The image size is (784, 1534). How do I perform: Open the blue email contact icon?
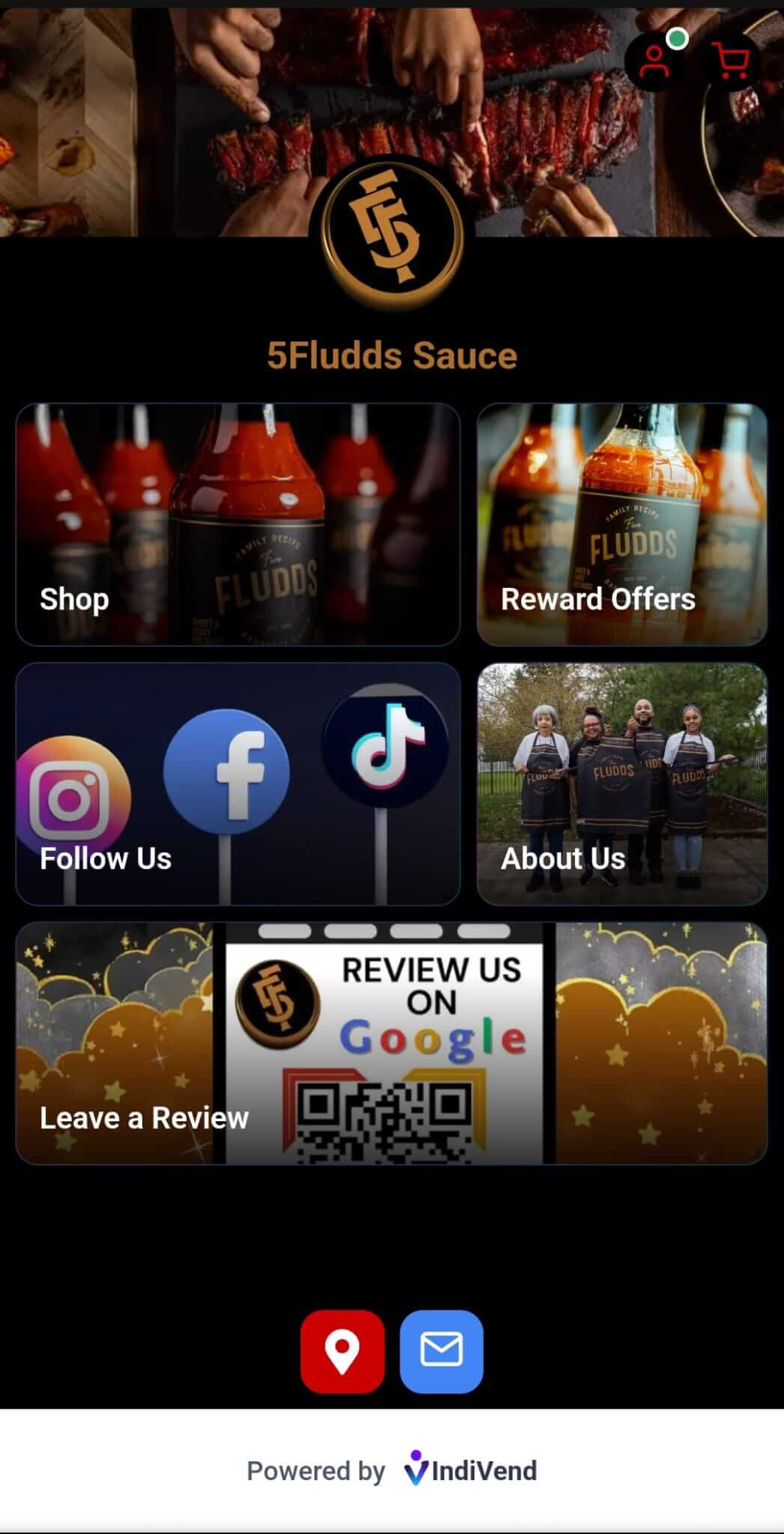point(441,1353)
